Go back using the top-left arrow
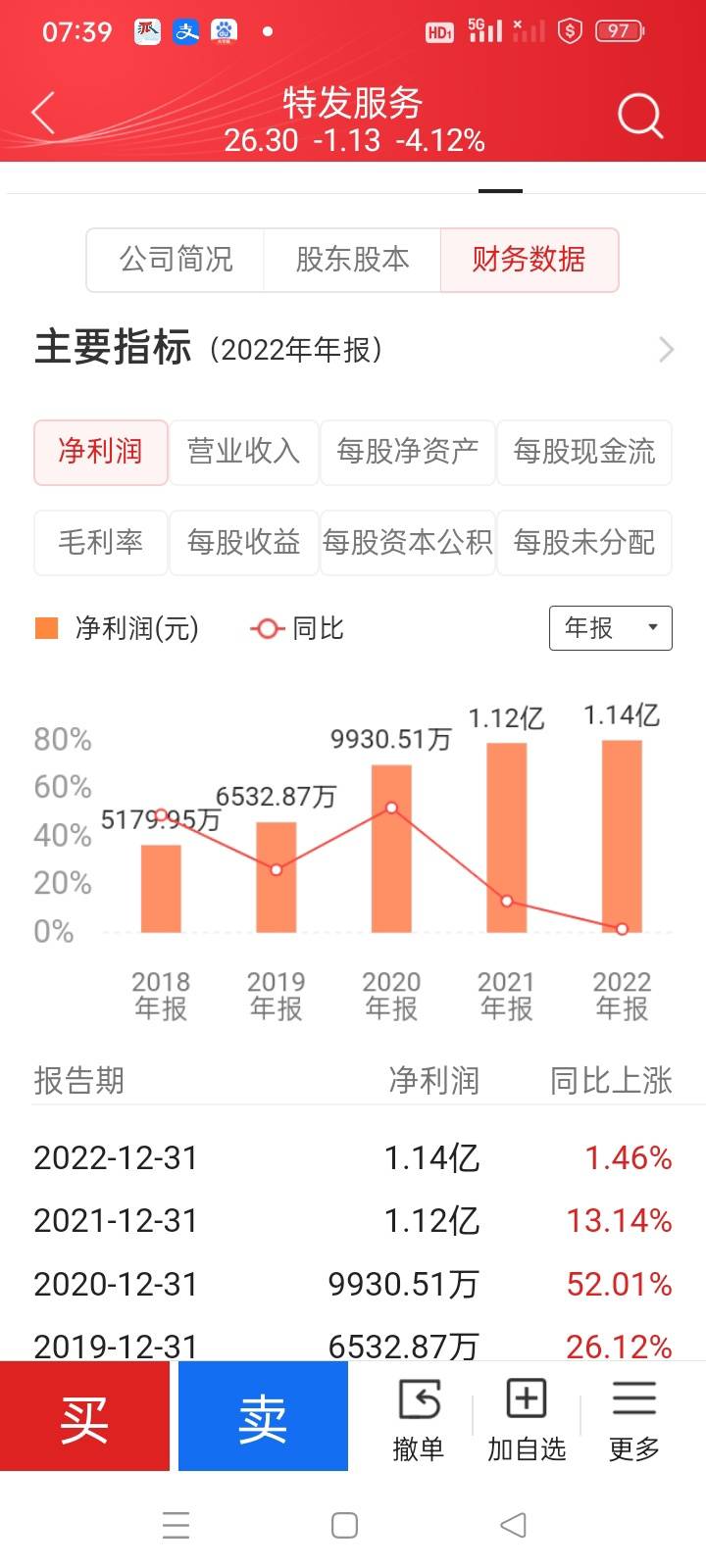The height and width of the screenshot is (1568, 706). (x=43, y=114)
